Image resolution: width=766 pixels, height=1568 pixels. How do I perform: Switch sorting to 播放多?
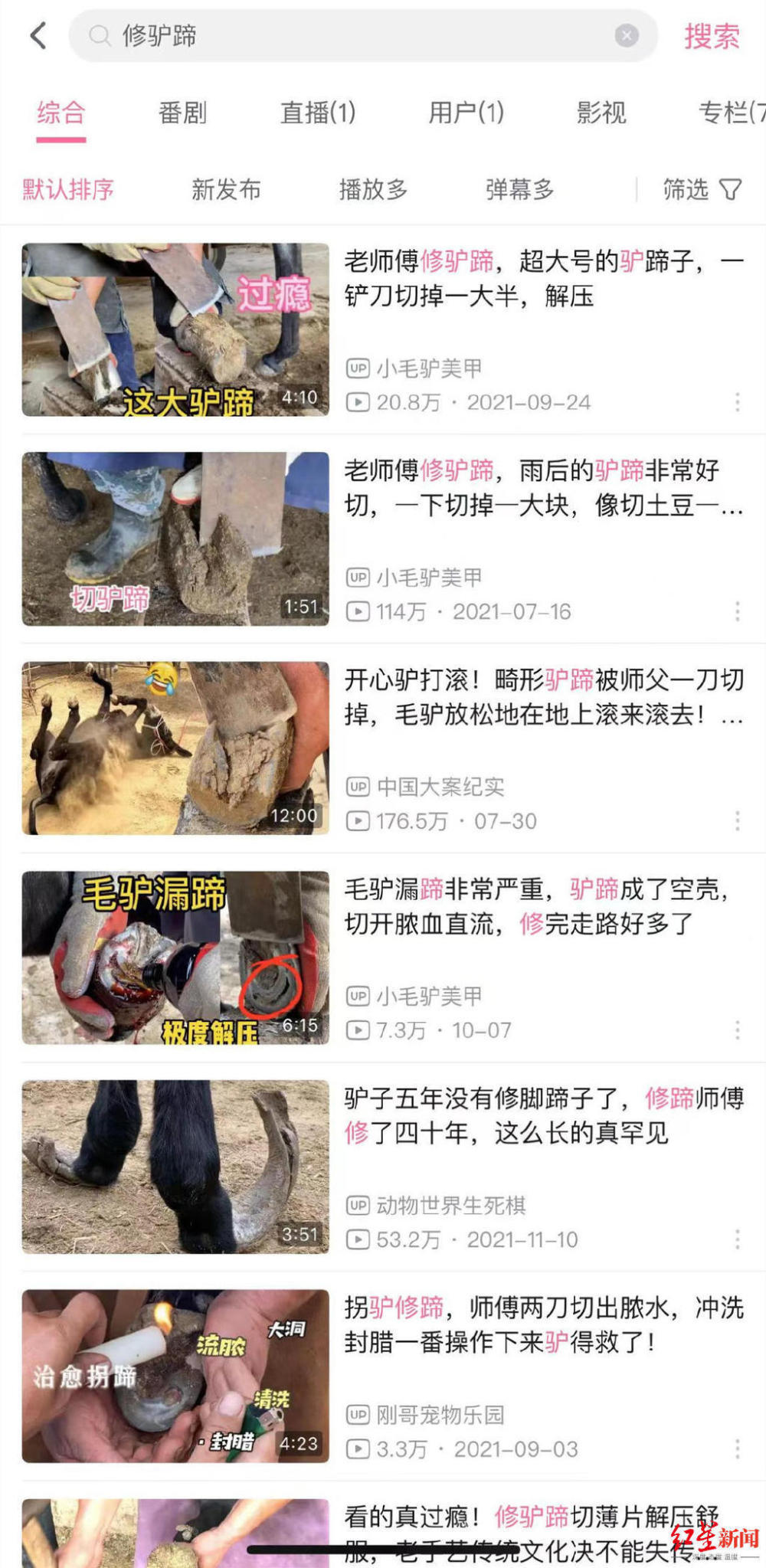(x=375, y=189)
